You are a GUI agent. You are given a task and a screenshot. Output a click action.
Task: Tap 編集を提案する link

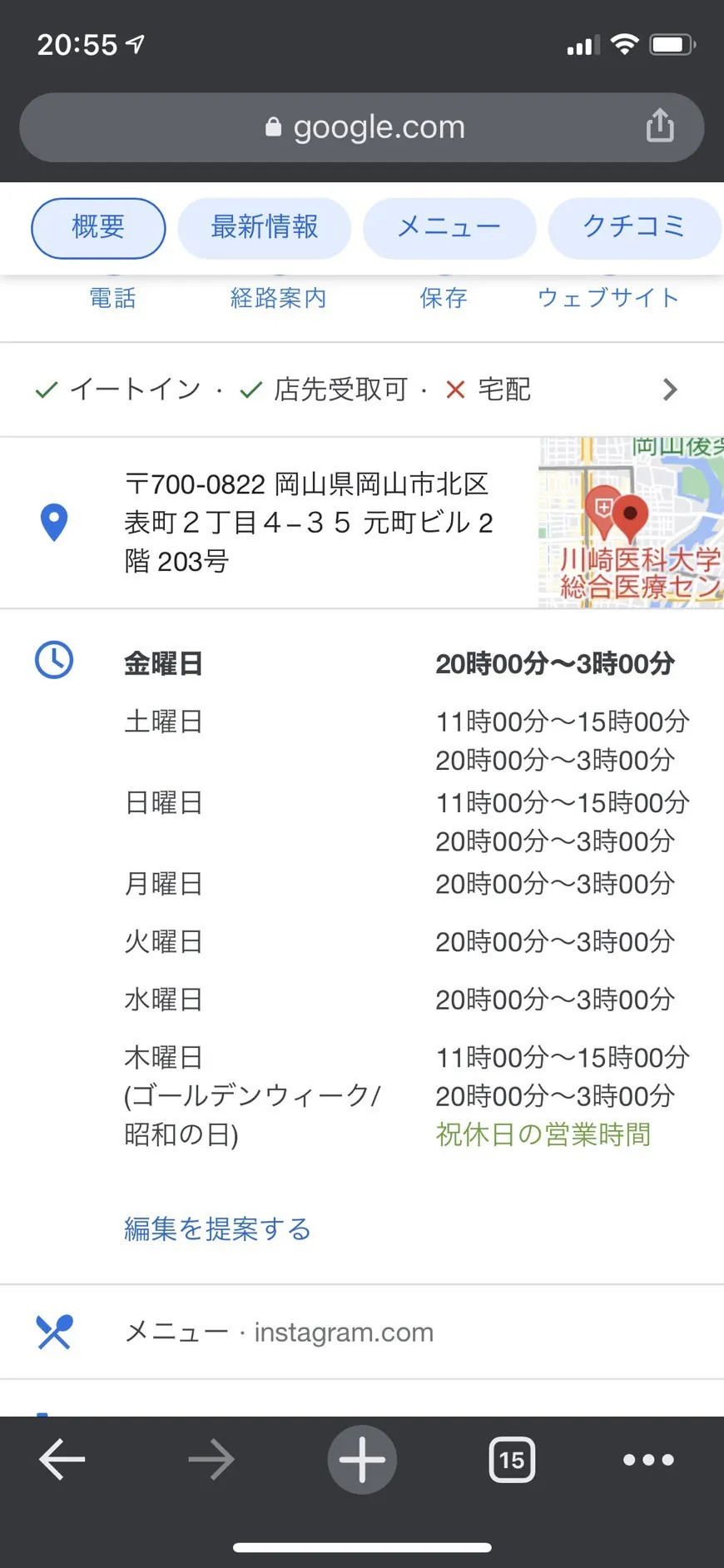217,1229
